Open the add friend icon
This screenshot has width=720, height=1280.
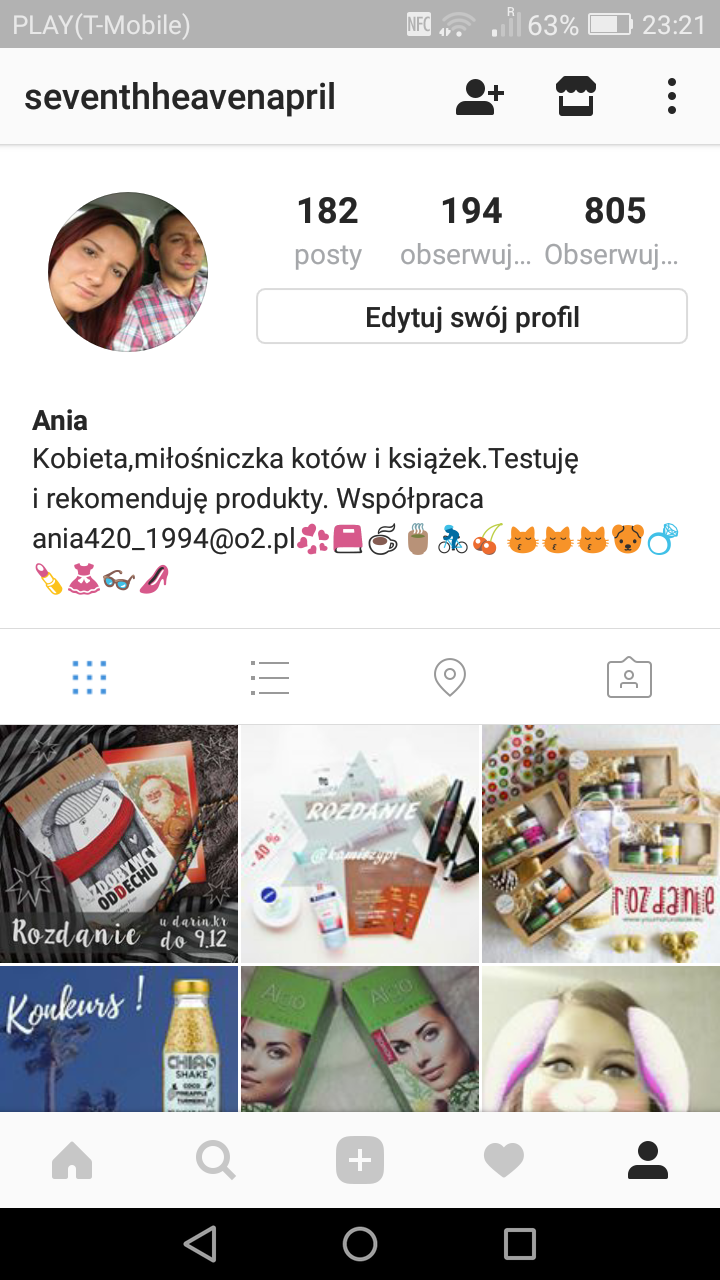coord(478,95)
